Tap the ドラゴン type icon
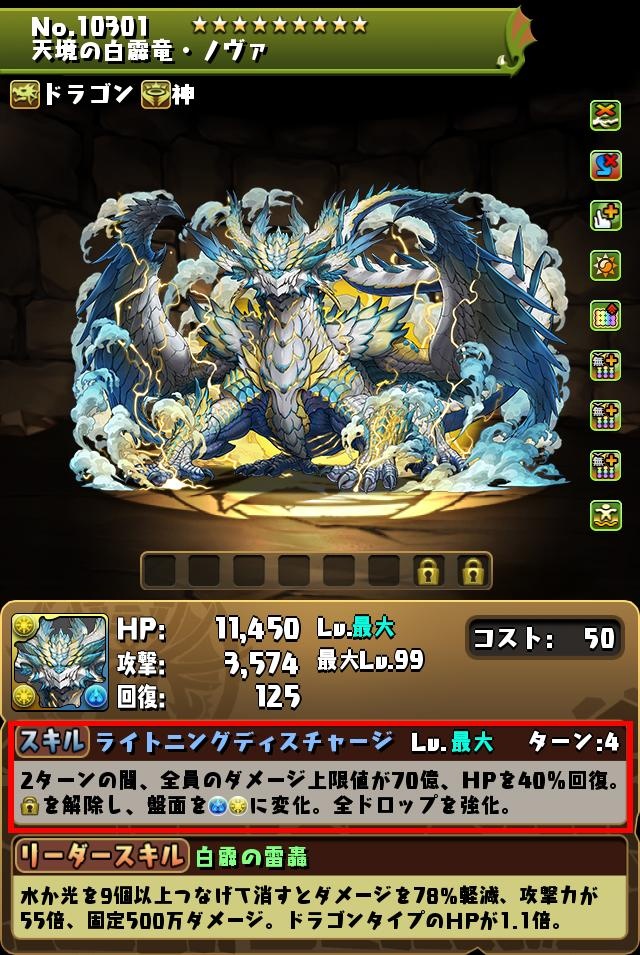This screenshot has height=955, width=640. click(26, 95)
